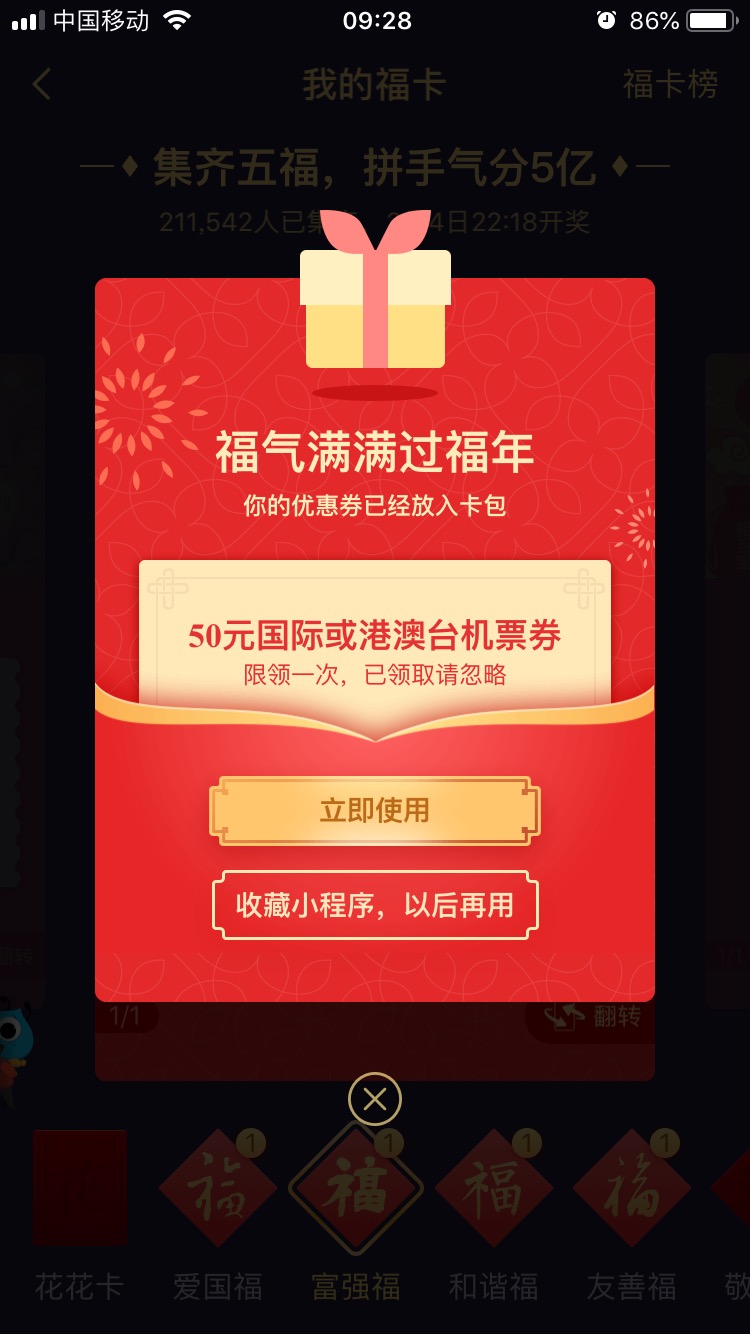This screenshot has width=750, height=1334.
Task: Choose 收藏小程序，以后再用
Action: [x=375, y=906]
